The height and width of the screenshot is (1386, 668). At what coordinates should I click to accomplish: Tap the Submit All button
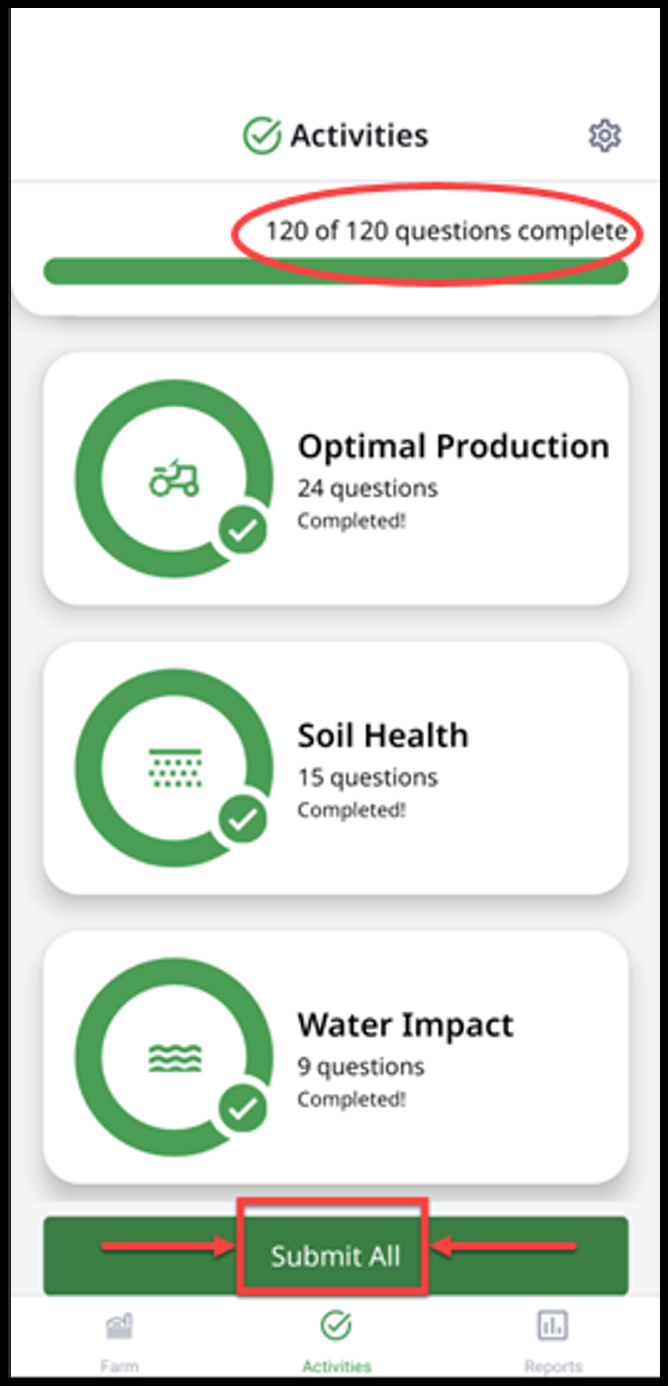click(335, 1256)
